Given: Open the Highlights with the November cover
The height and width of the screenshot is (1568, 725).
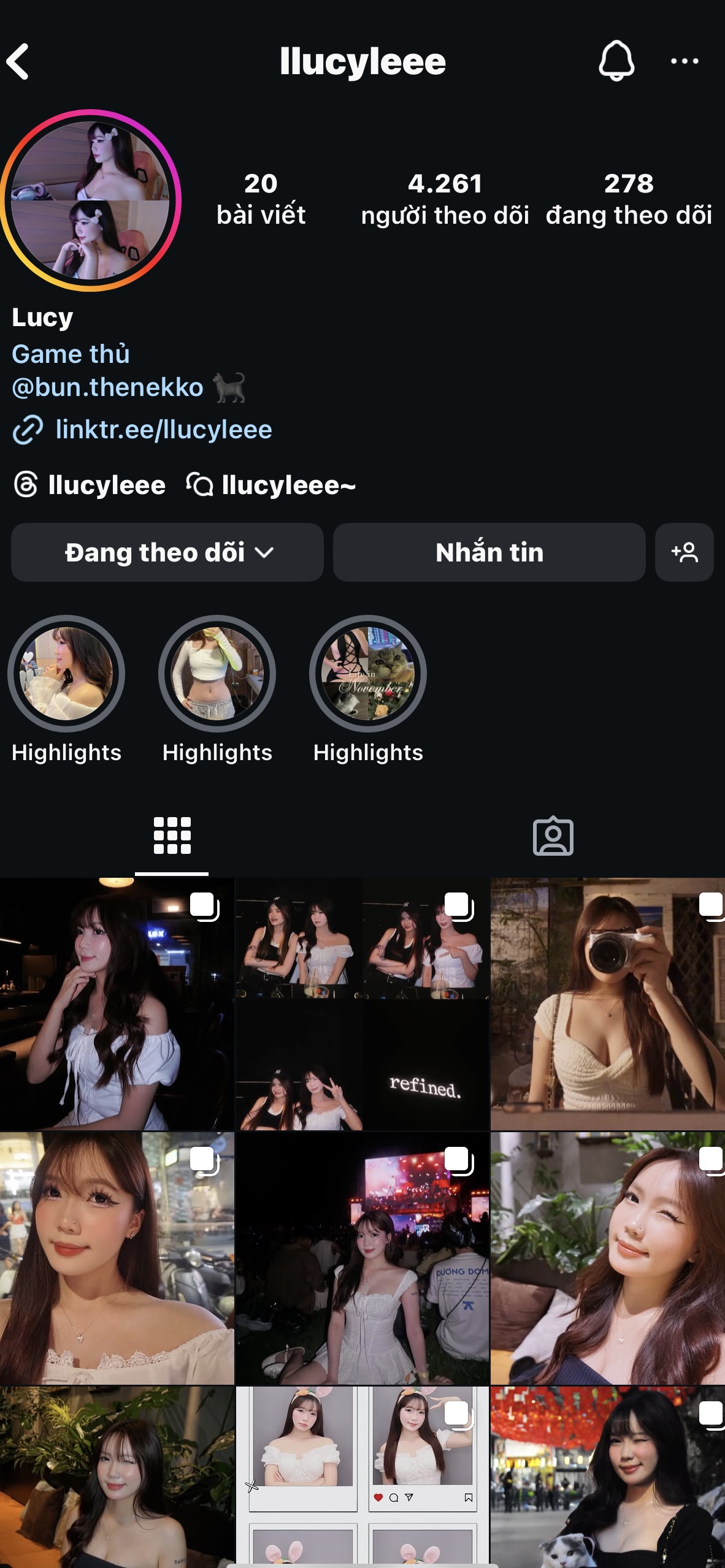Looking at the screenshot, I should click(x=368, y=674).
